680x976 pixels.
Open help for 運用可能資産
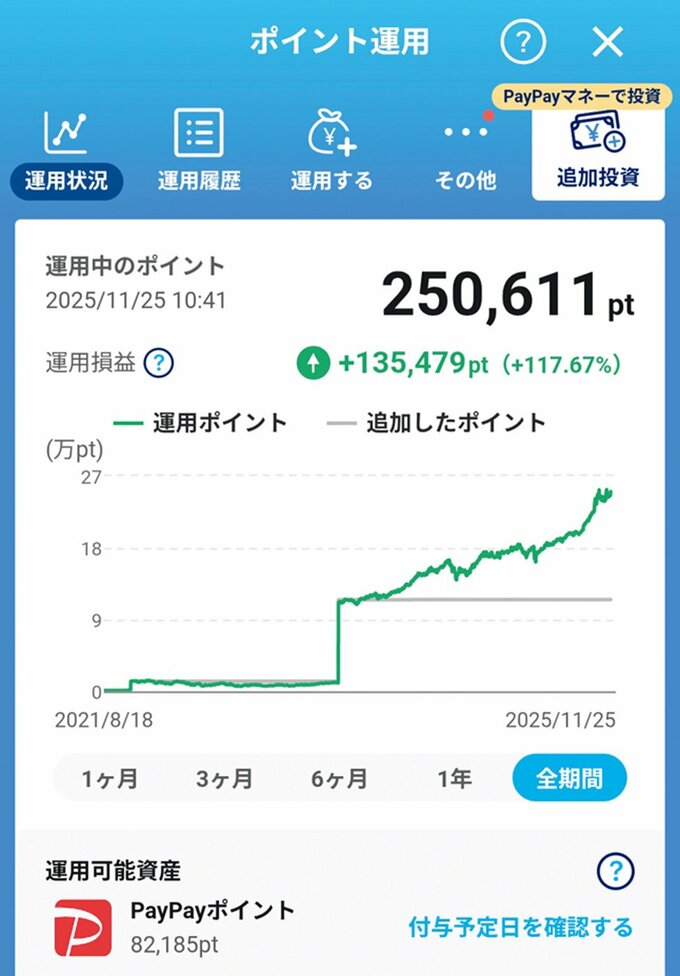click(615, 872)
